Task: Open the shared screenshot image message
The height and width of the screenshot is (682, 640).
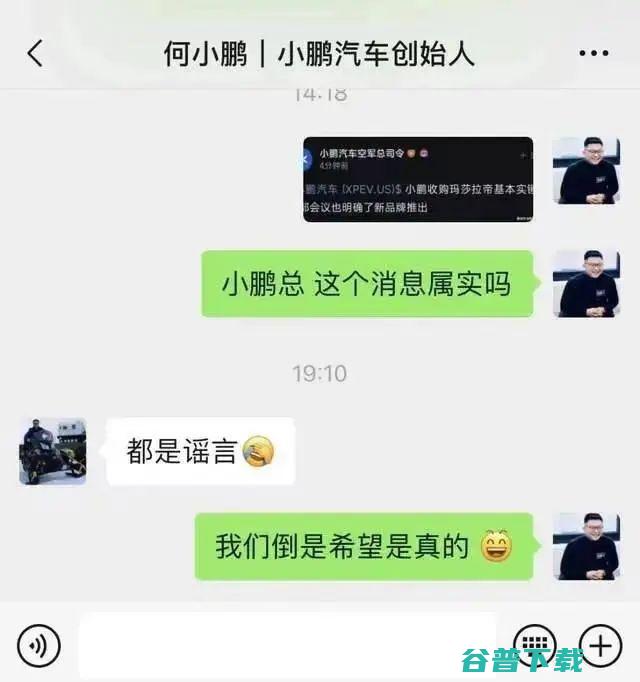Action: tap(418, 179)
